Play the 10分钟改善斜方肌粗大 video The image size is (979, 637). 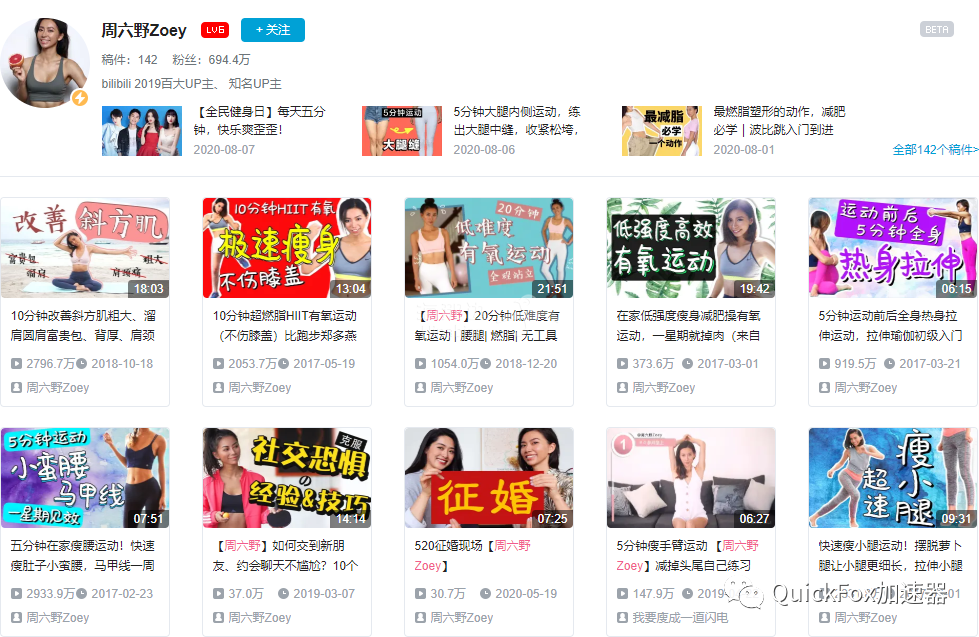[x=85, y=248]
